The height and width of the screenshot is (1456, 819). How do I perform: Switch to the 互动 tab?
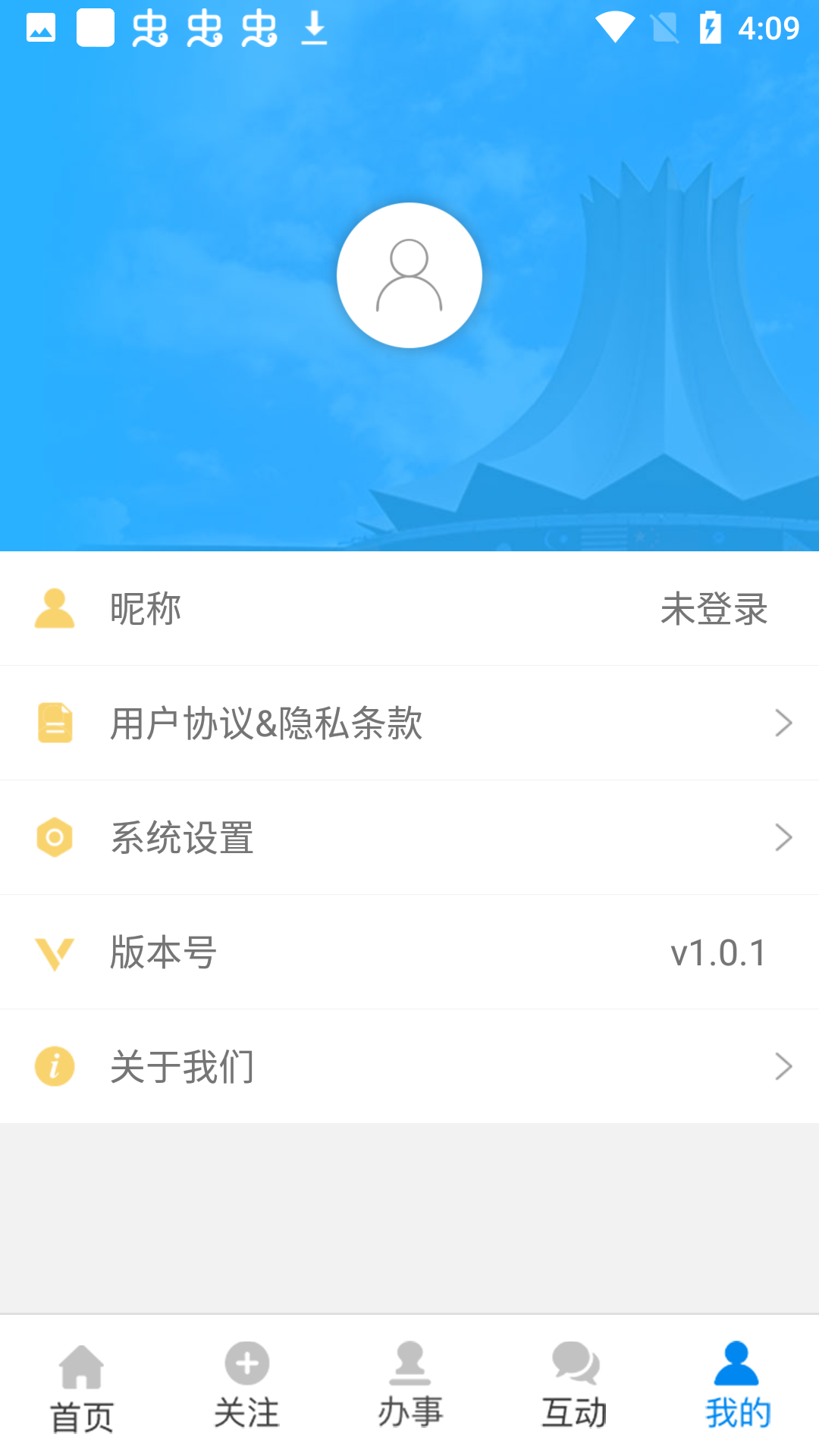(x=573, y=1395)
